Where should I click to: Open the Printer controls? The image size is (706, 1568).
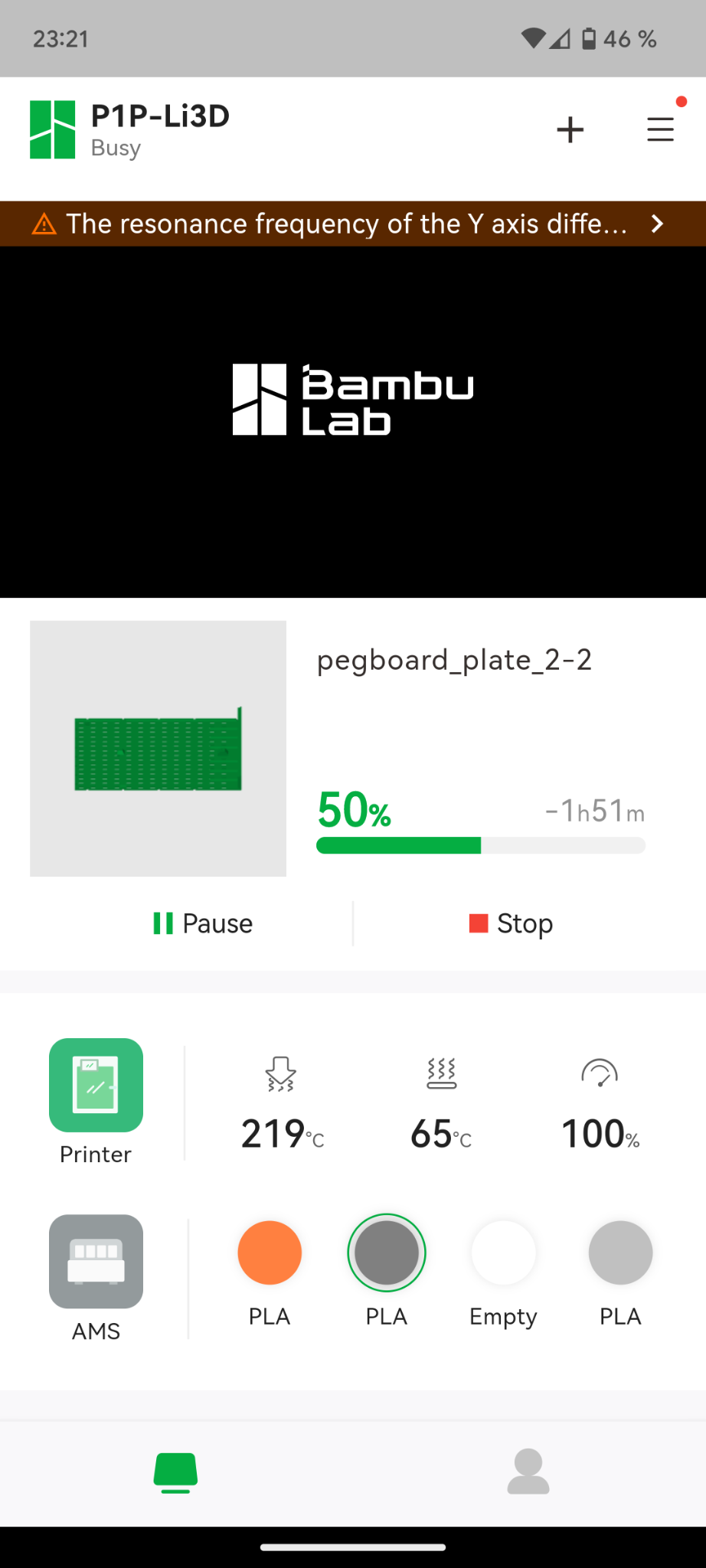point(96,1102)
